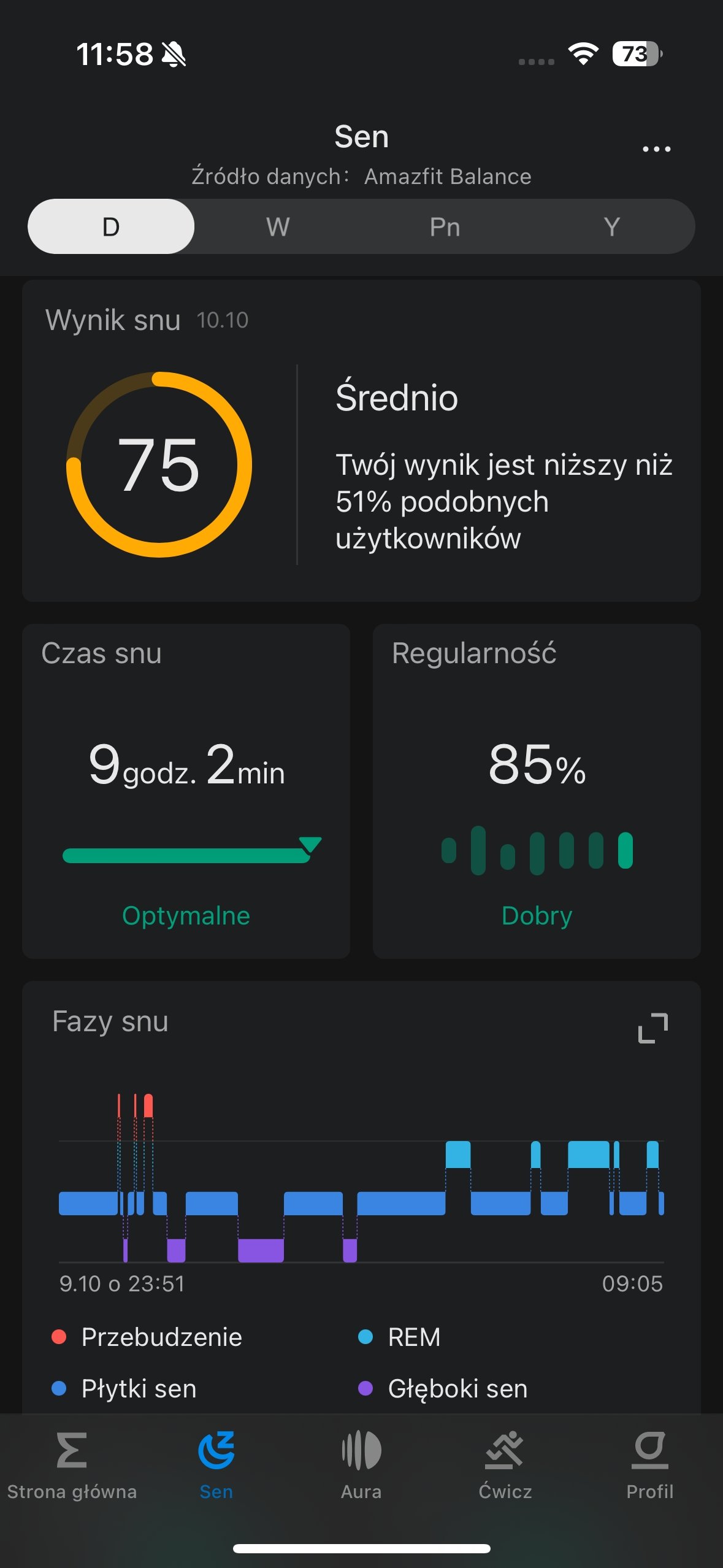Switch to the Ćwicz tab
The height and width of the screenshot is (1568, 723).
click(x=505, y=1464)
